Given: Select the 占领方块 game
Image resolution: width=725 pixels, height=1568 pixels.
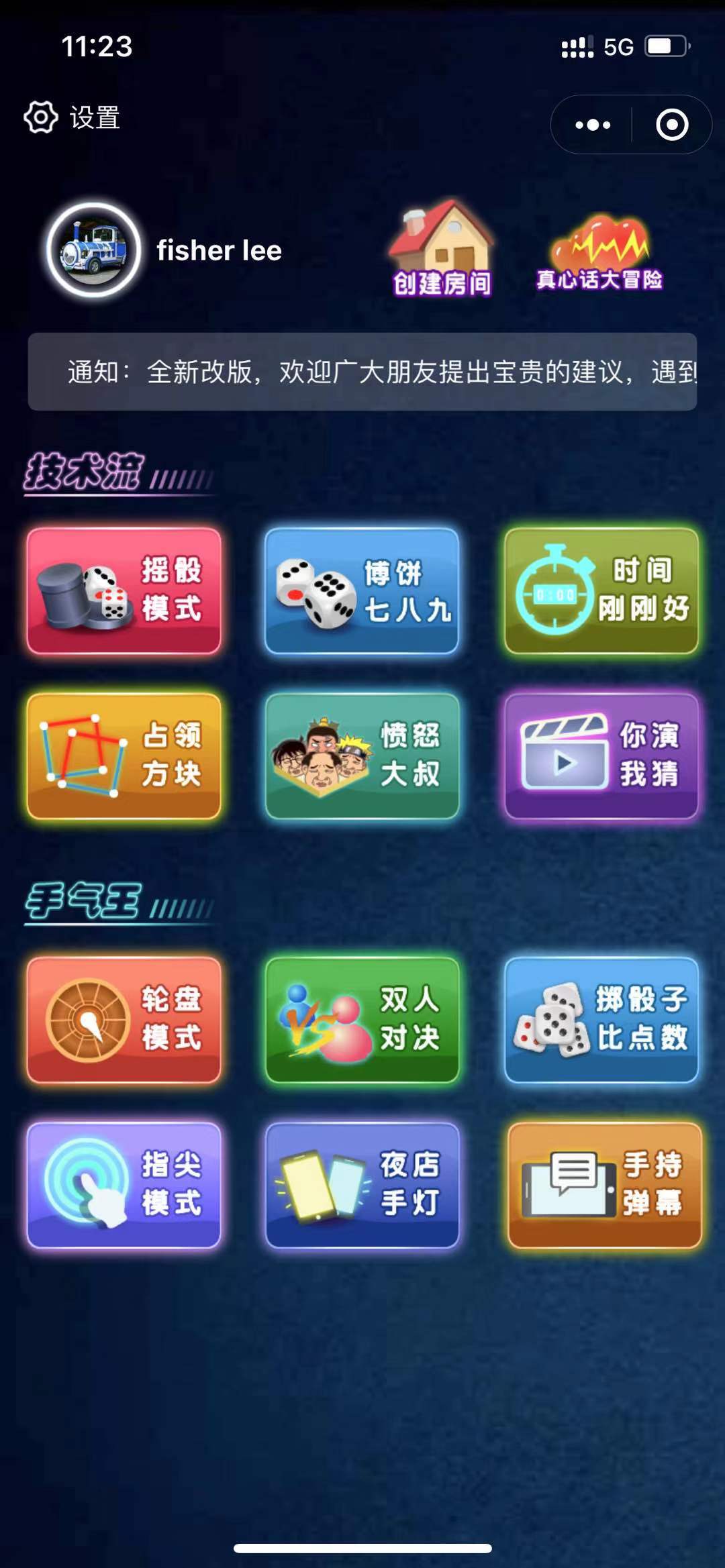Looking at the screenshot, I should pos(124,755).
